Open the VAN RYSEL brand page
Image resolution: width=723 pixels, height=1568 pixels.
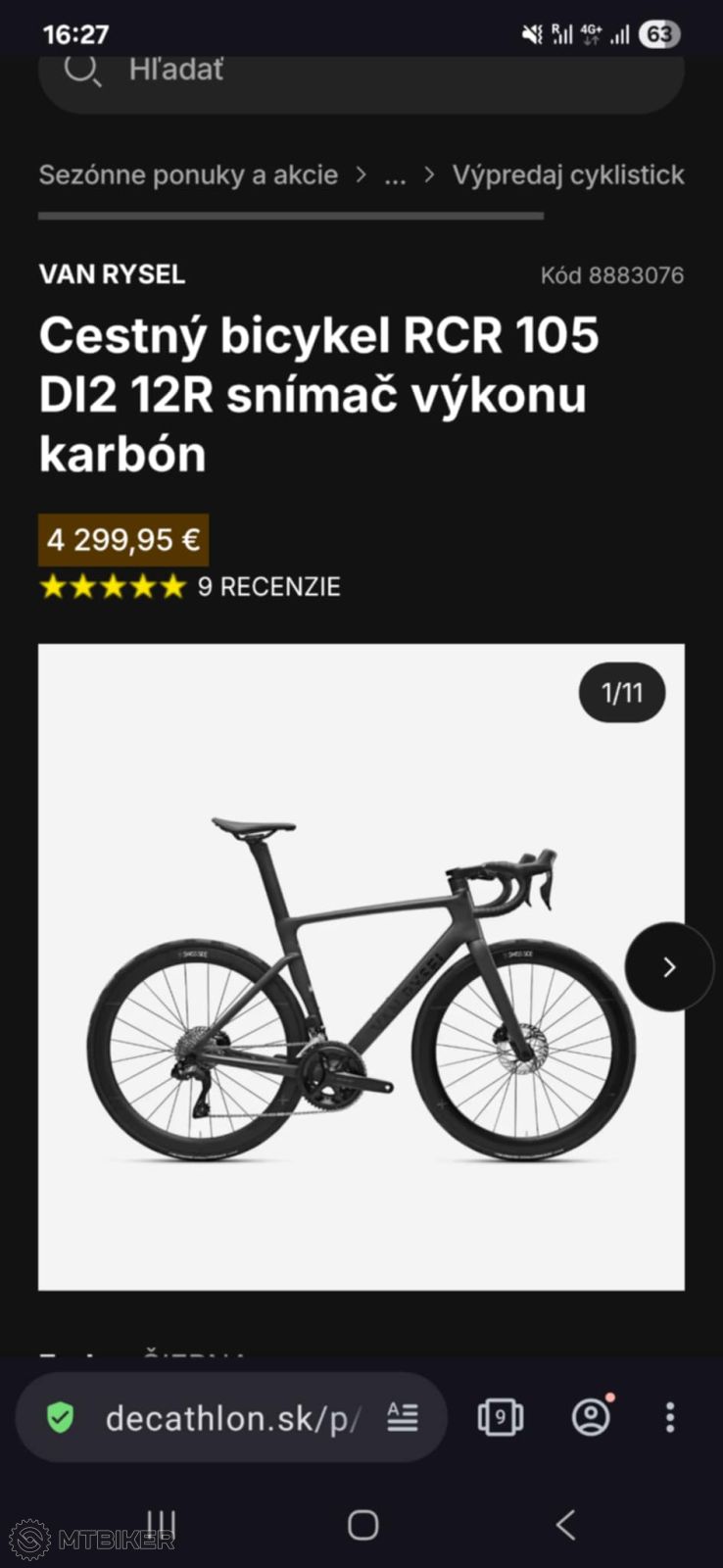click(x=112, y=274)
